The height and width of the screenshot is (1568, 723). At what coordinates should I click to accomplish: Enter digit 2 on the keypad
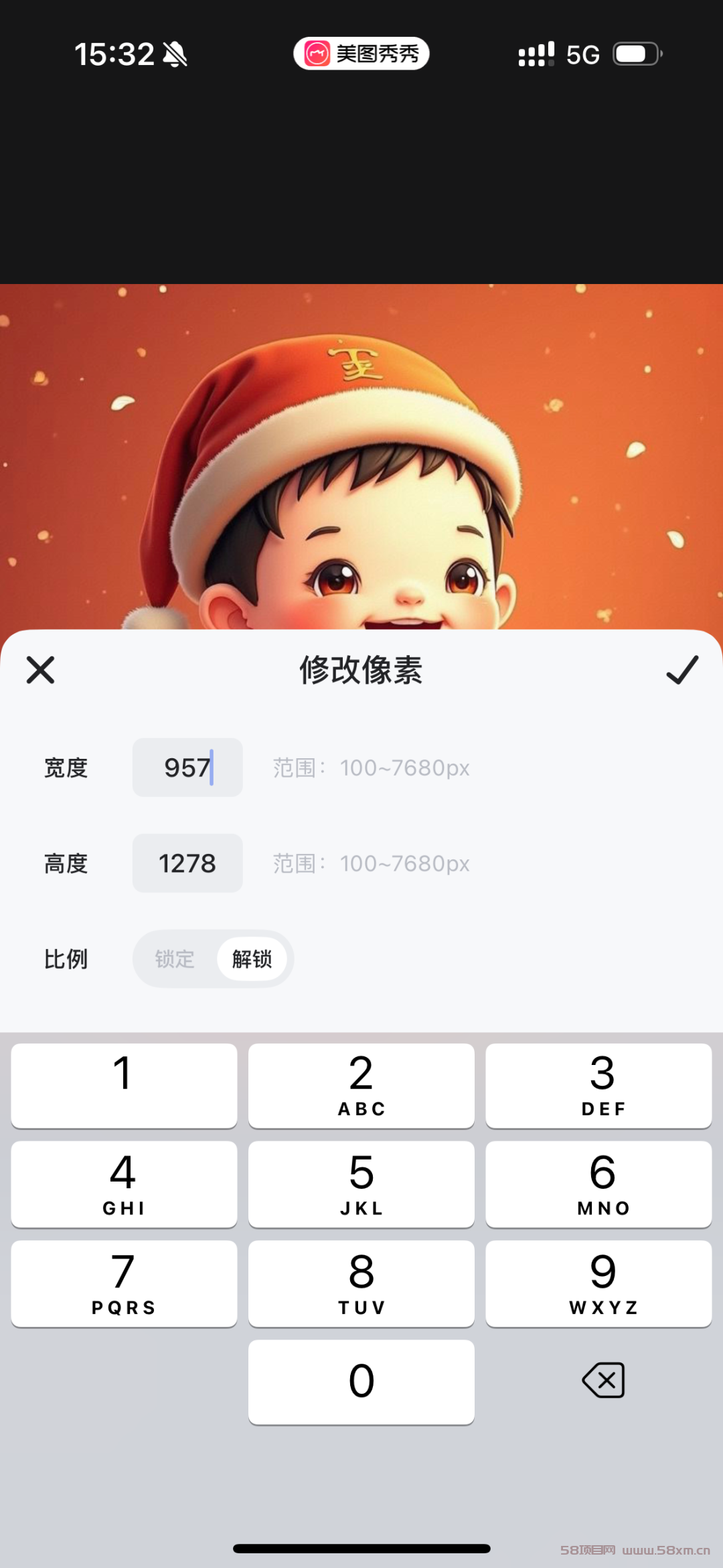click(x=361, y=1085)
